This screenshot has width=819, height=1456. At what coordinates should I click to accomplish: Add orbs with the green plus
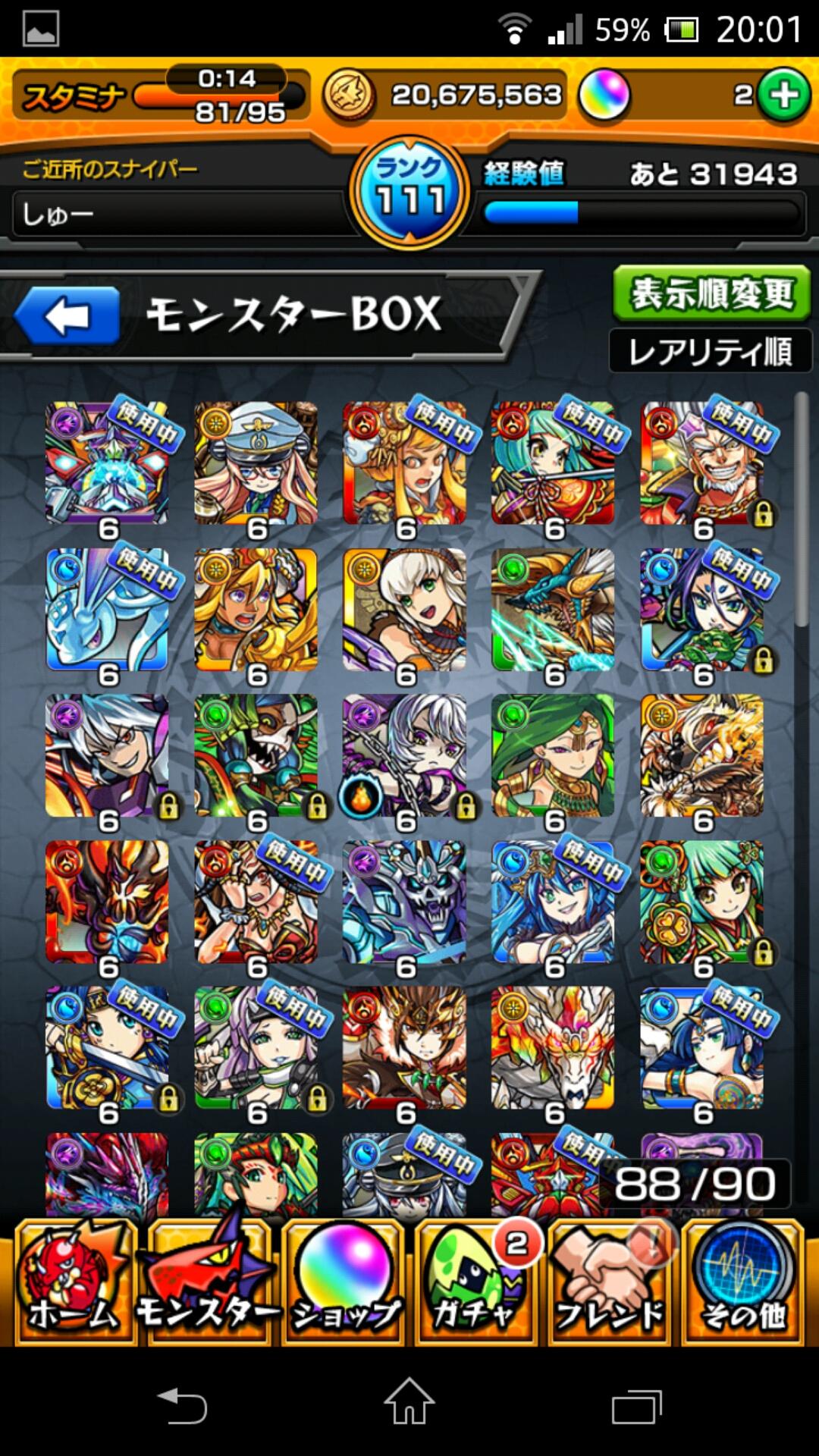[784, 96]
